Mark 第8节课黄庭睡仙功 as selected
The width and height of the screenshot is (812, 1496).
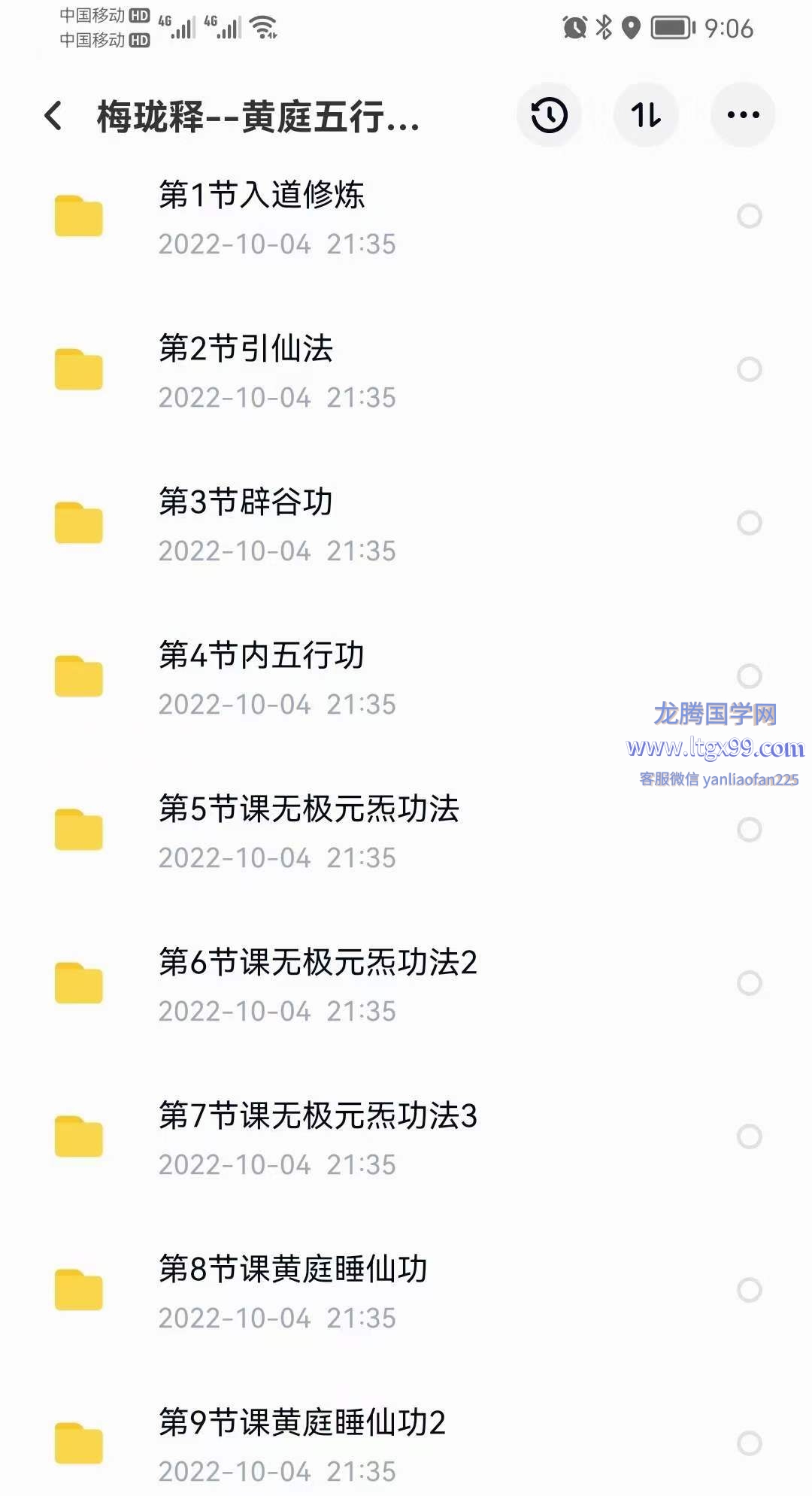coord(749,1290)
